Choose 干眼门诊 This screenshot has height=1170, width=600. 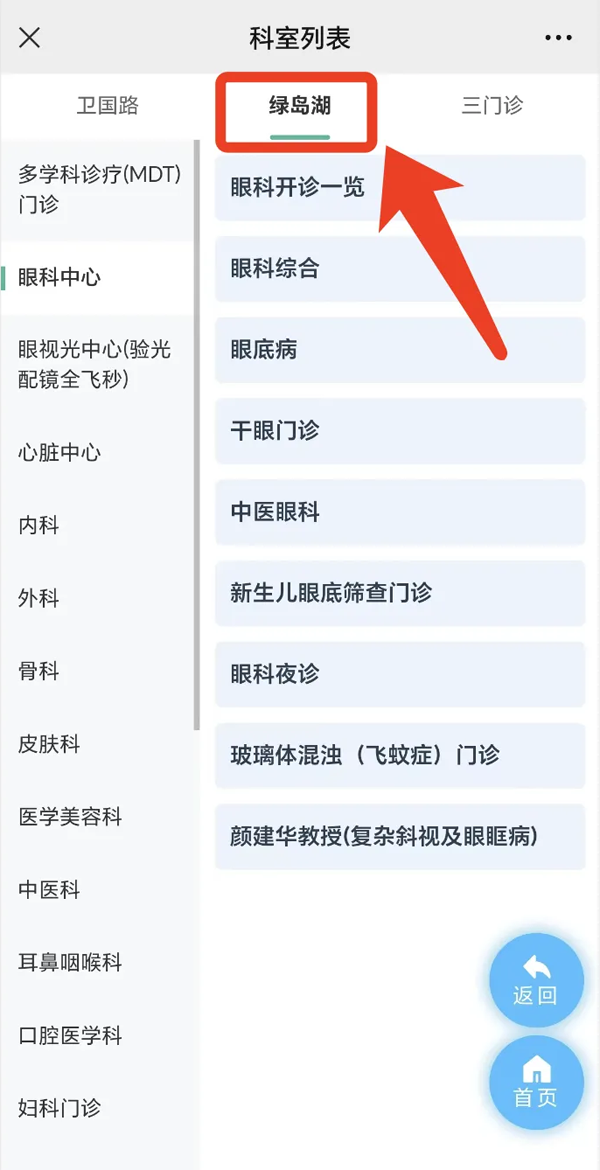(400, 431)
